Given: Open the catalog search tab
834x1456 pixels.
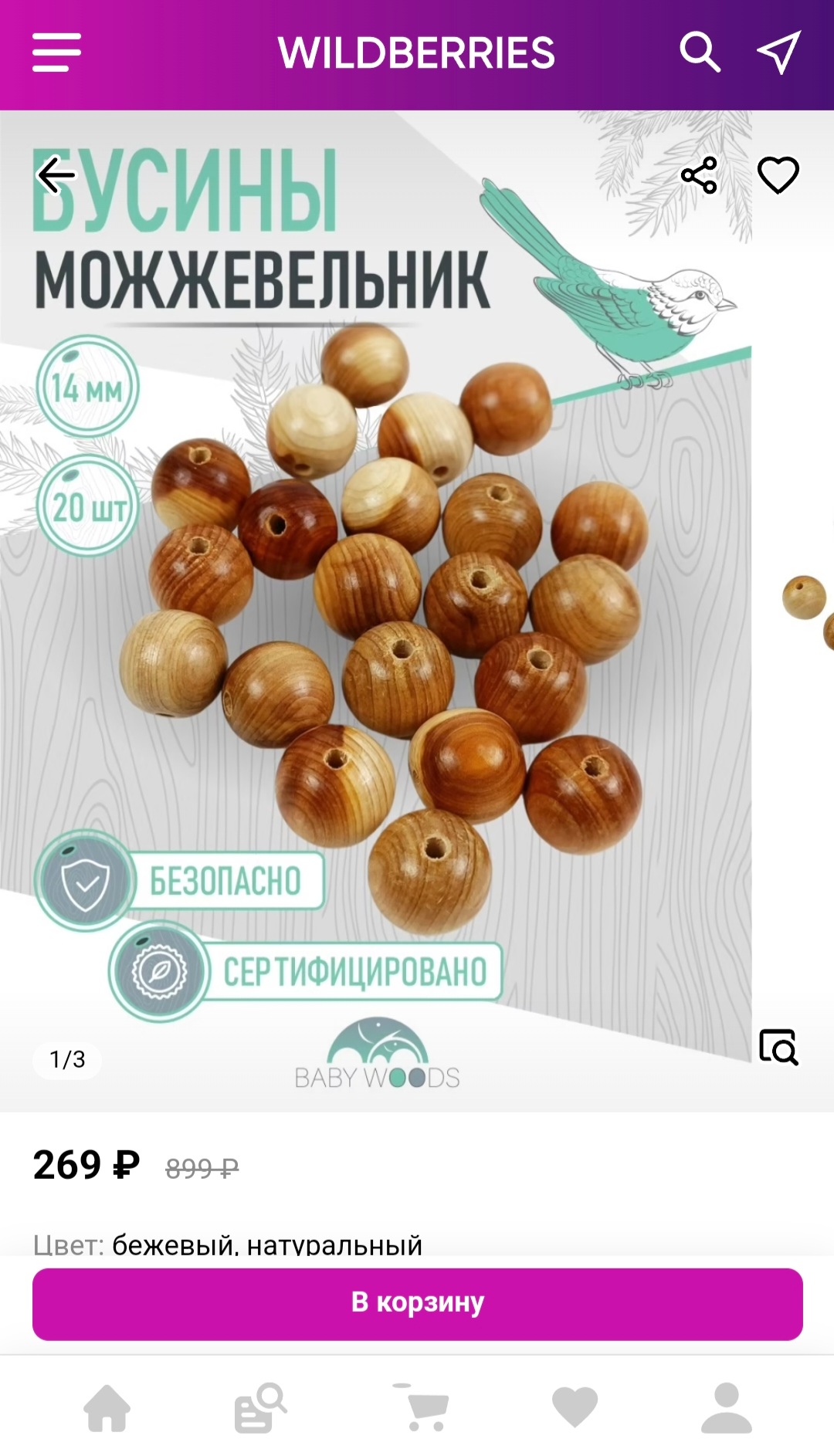Looking at the screenshot, I should pyautogui.click(x=260, y=1407).
